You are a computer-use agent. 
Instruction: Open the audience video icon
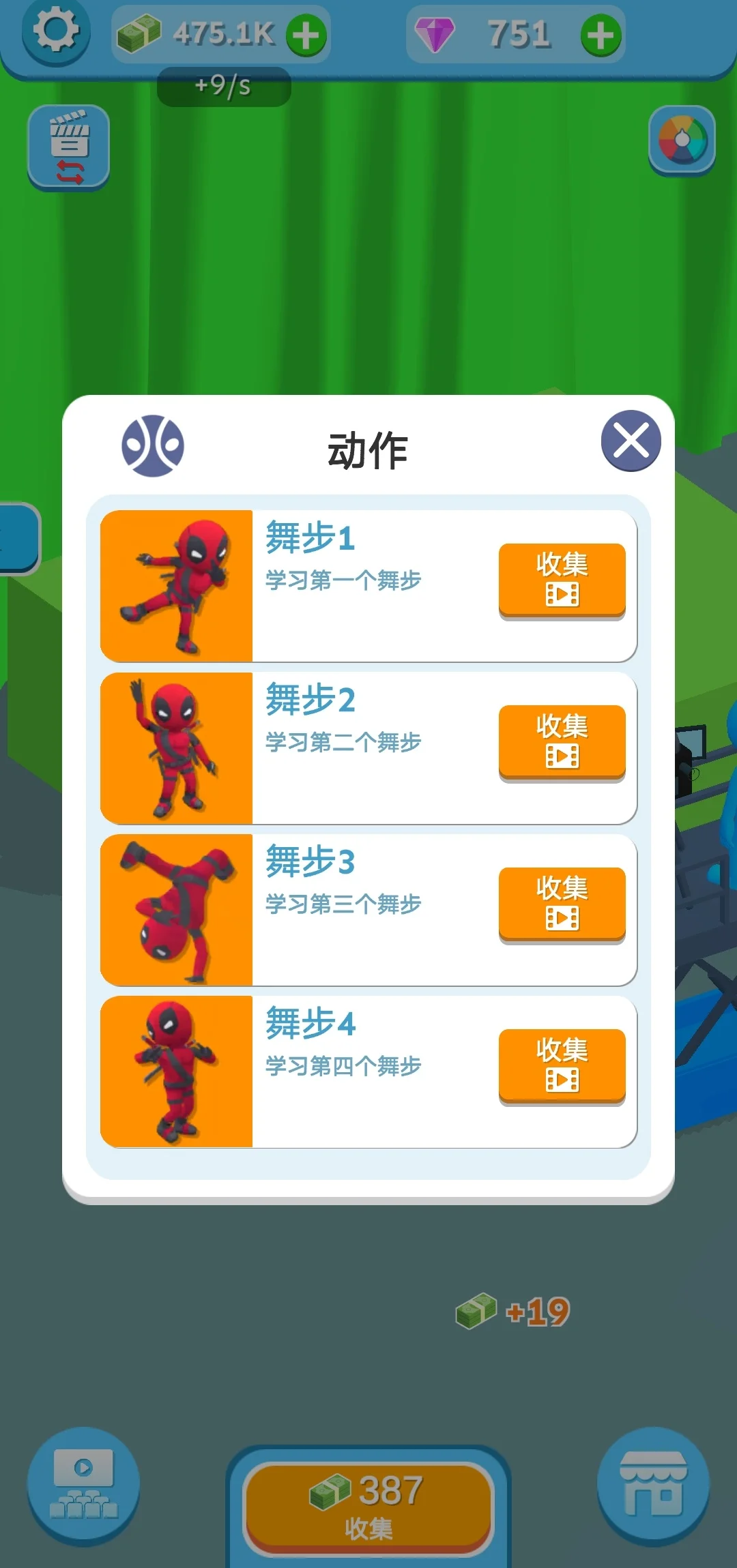point(83,1485)
